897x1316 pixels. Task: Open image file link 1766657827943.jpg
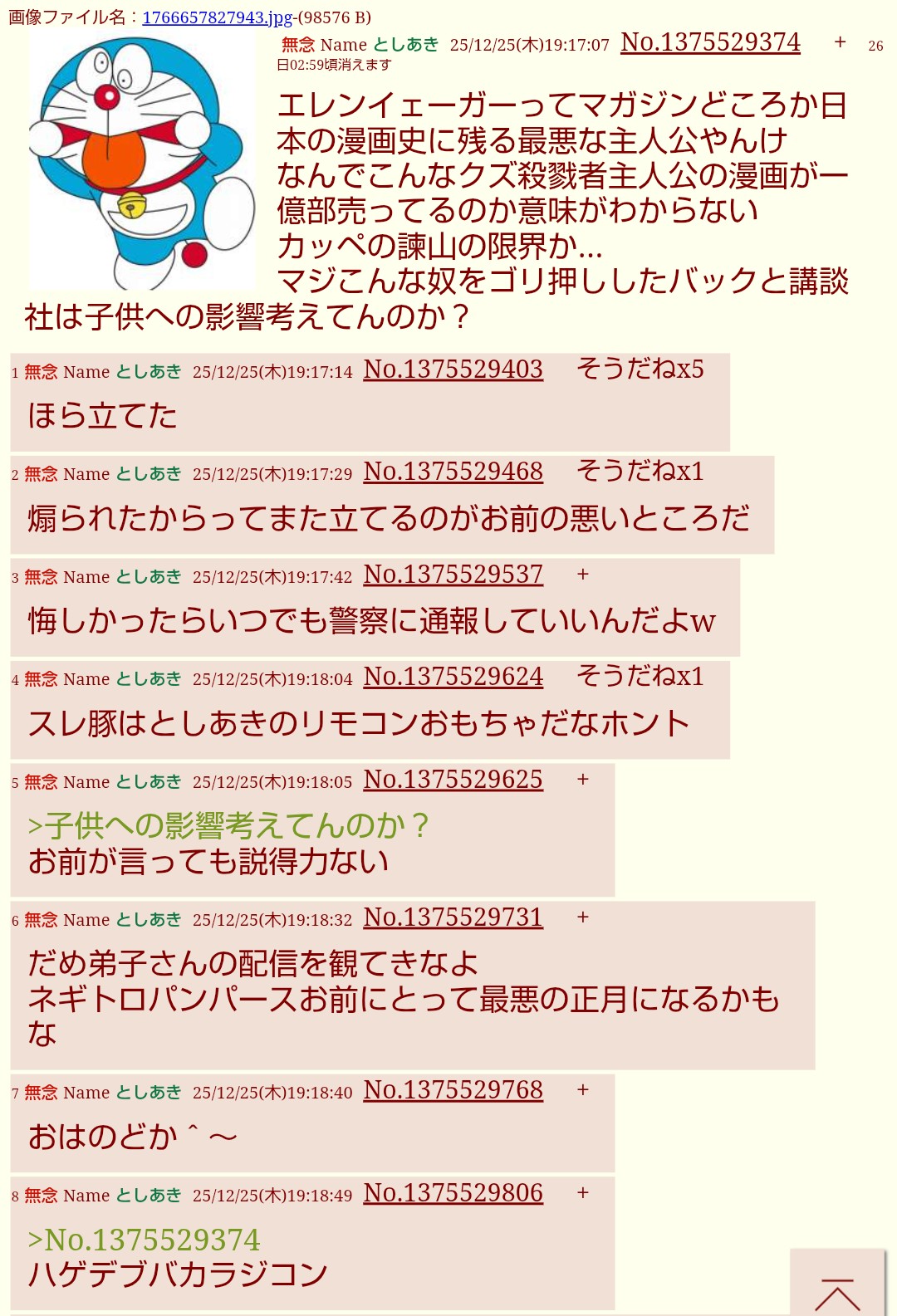218,17
